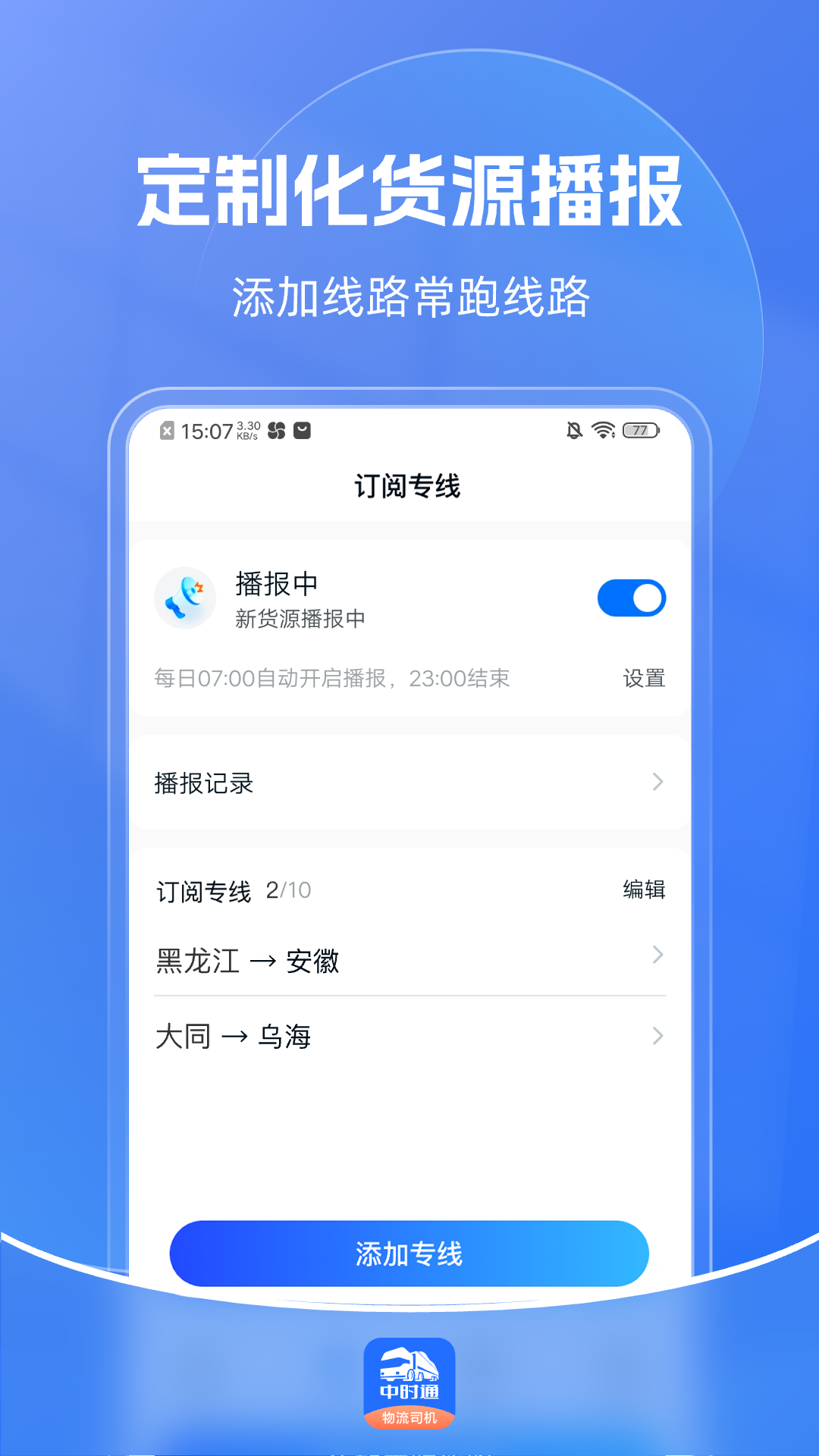The width and height of the screenshot is (819, 1456).
Task: Tap the 添加专线 button
Action: pos(409,1254)
